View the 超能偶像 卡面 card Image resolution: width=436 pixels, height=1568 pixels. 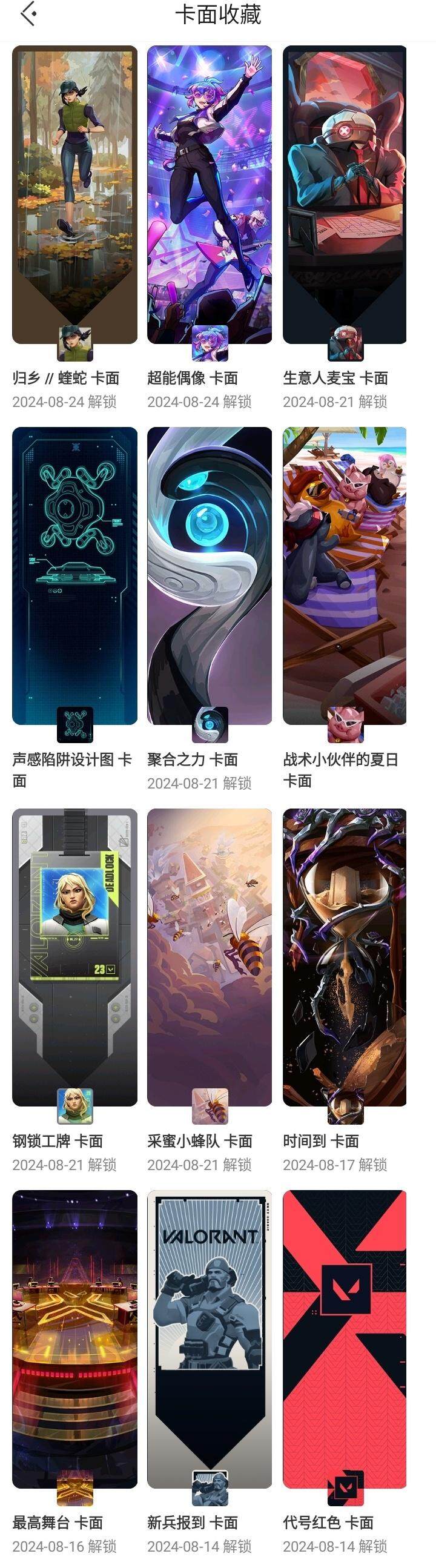pos(210,195)
